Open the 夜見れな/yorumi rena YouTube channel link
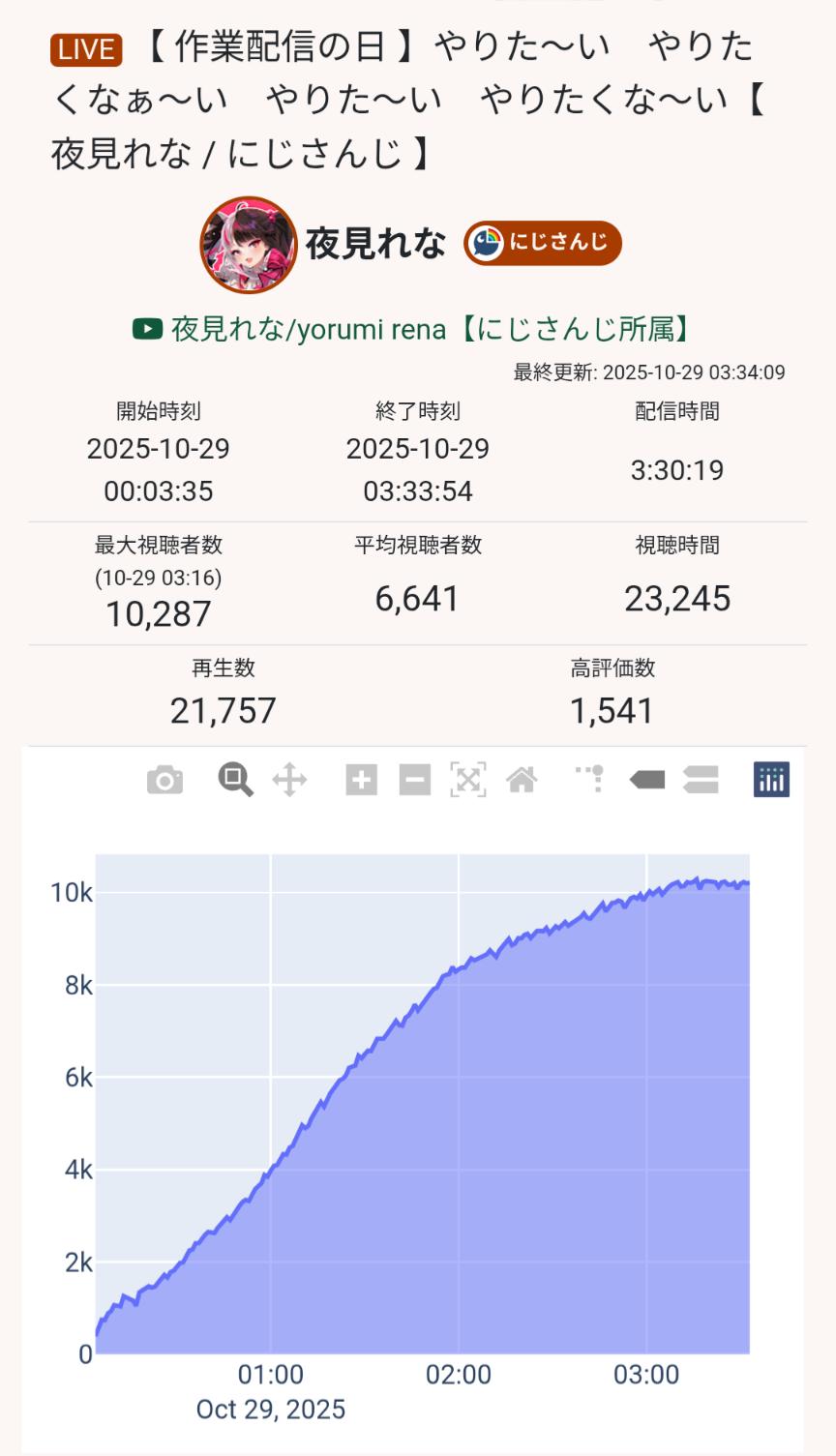 (x=413, y=330)
